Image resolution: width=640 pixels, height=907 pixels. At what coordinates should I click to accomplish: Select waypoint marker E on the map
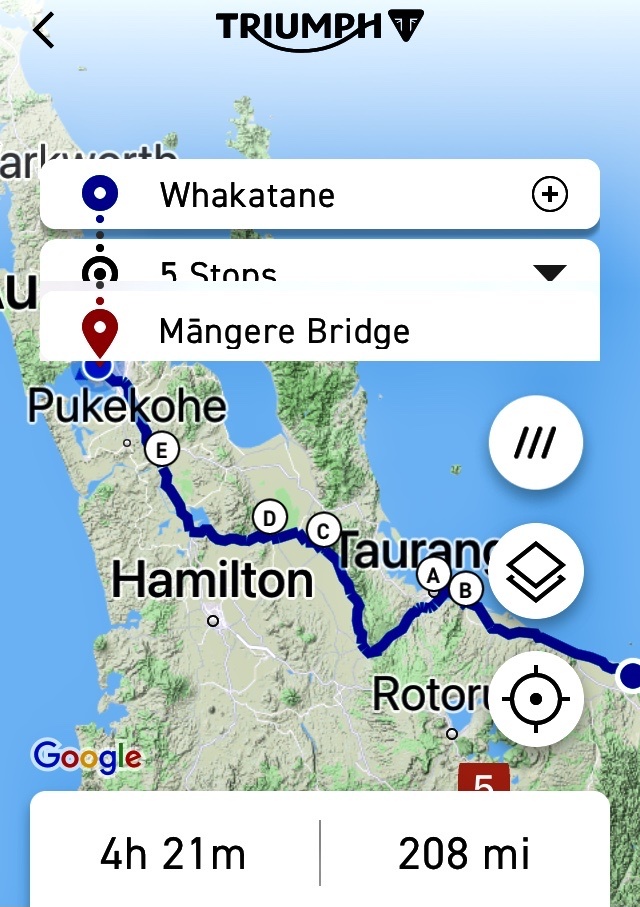[161, 450]
